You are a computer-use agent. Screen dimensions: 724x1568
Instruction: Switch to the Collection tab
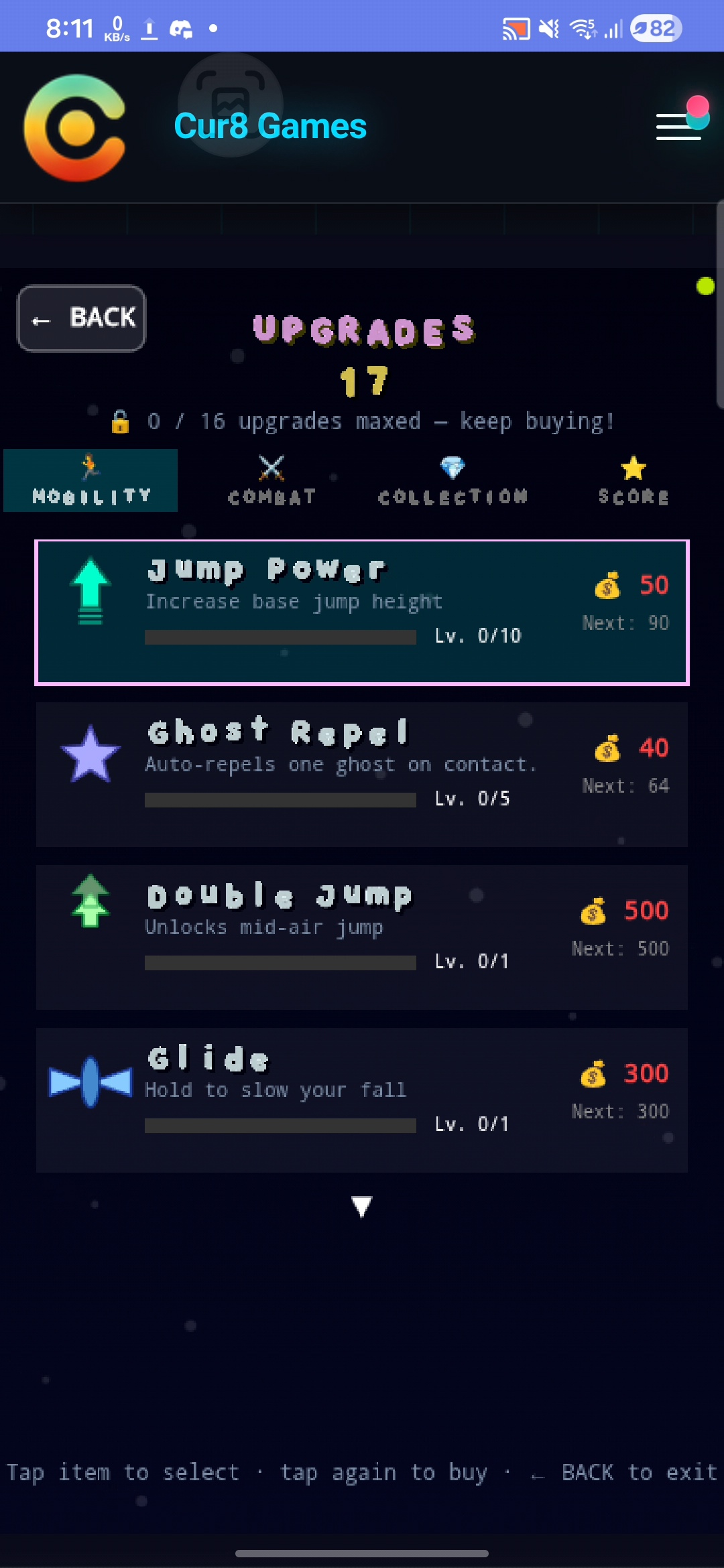coord(452,481)
